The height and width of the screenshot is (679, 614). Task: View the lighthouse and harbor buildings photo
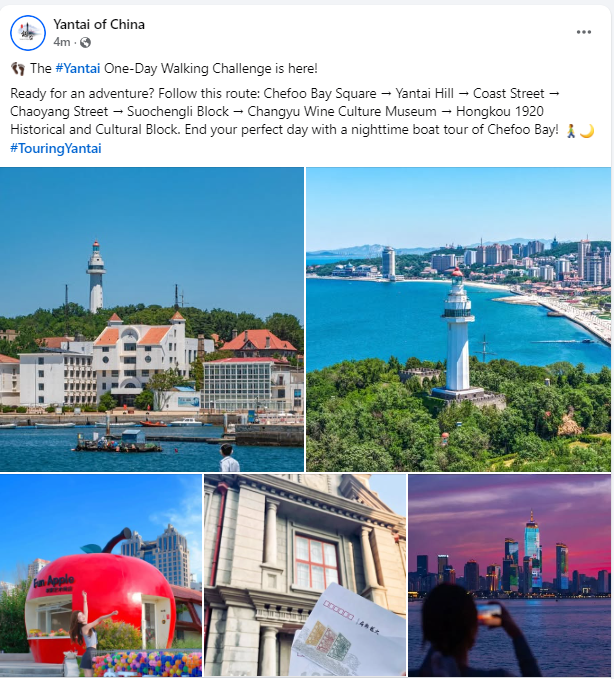click(x=152, y=319)
